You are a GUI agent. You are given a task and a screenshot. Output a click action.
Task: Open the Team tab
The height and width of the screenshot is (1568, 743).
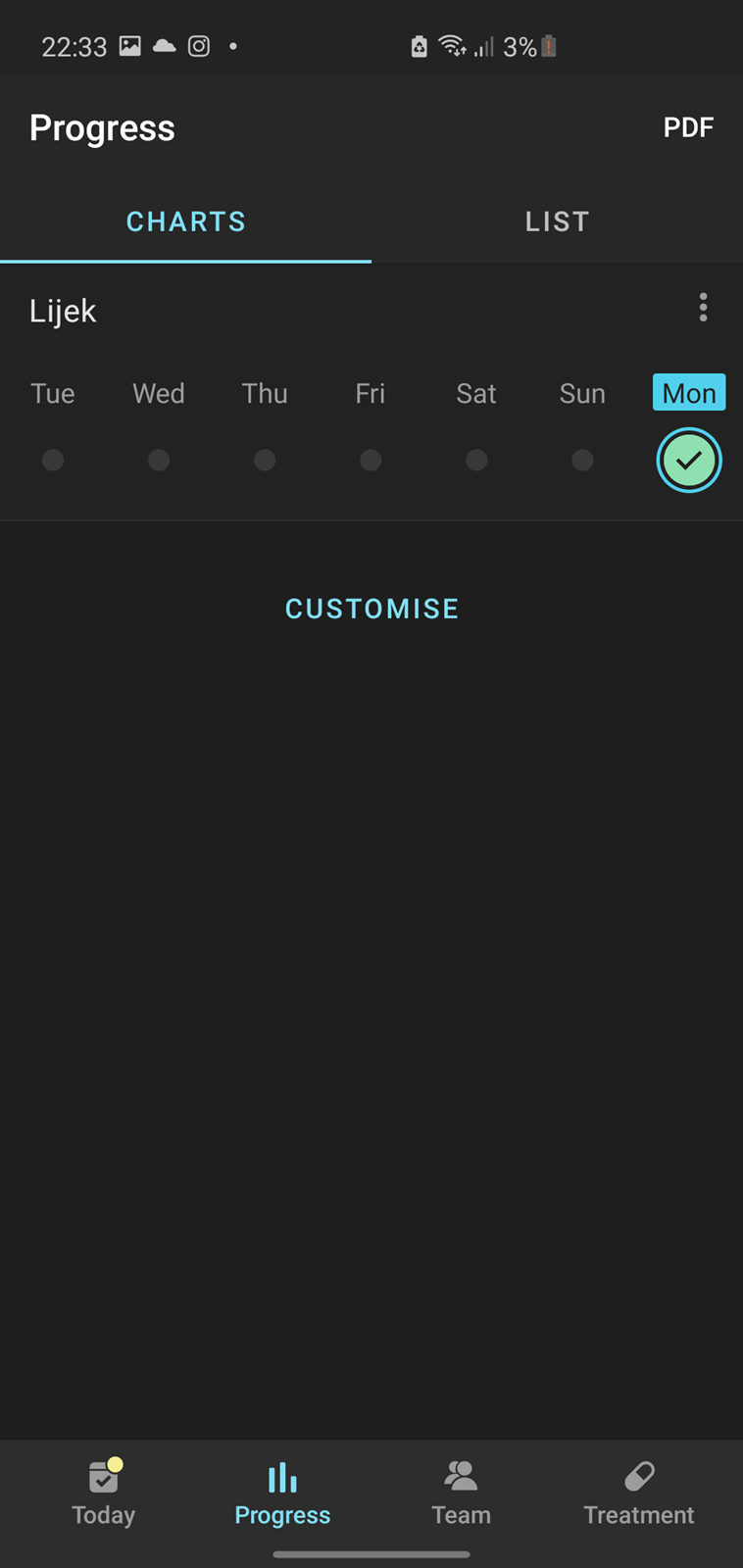pyautogui.click(x=461, y=1494)
